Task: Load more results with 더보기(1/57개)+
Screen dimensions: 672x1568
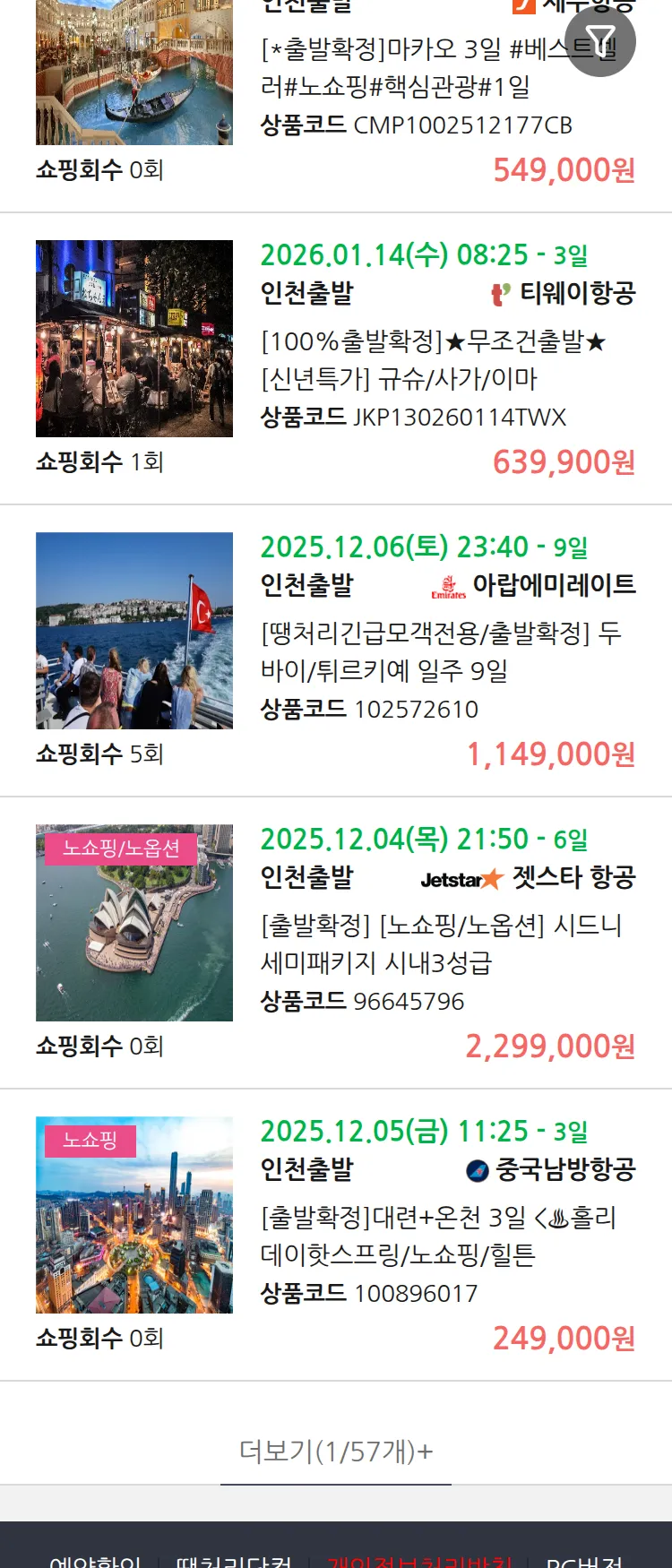Action: (x=336, y=1451)
